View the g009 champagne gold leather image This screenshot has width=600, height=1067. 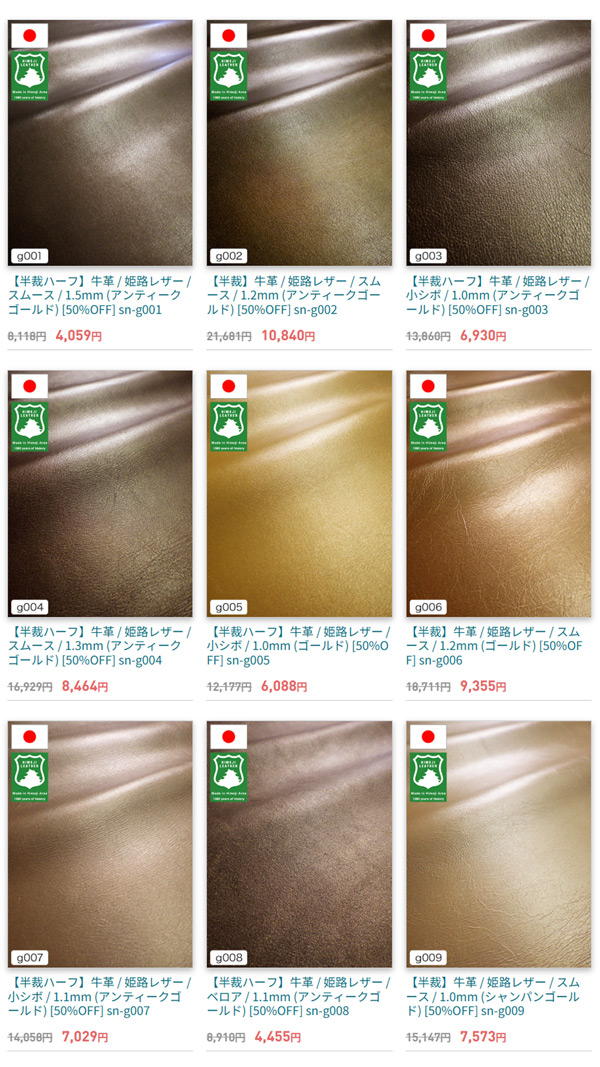(498, 843)
